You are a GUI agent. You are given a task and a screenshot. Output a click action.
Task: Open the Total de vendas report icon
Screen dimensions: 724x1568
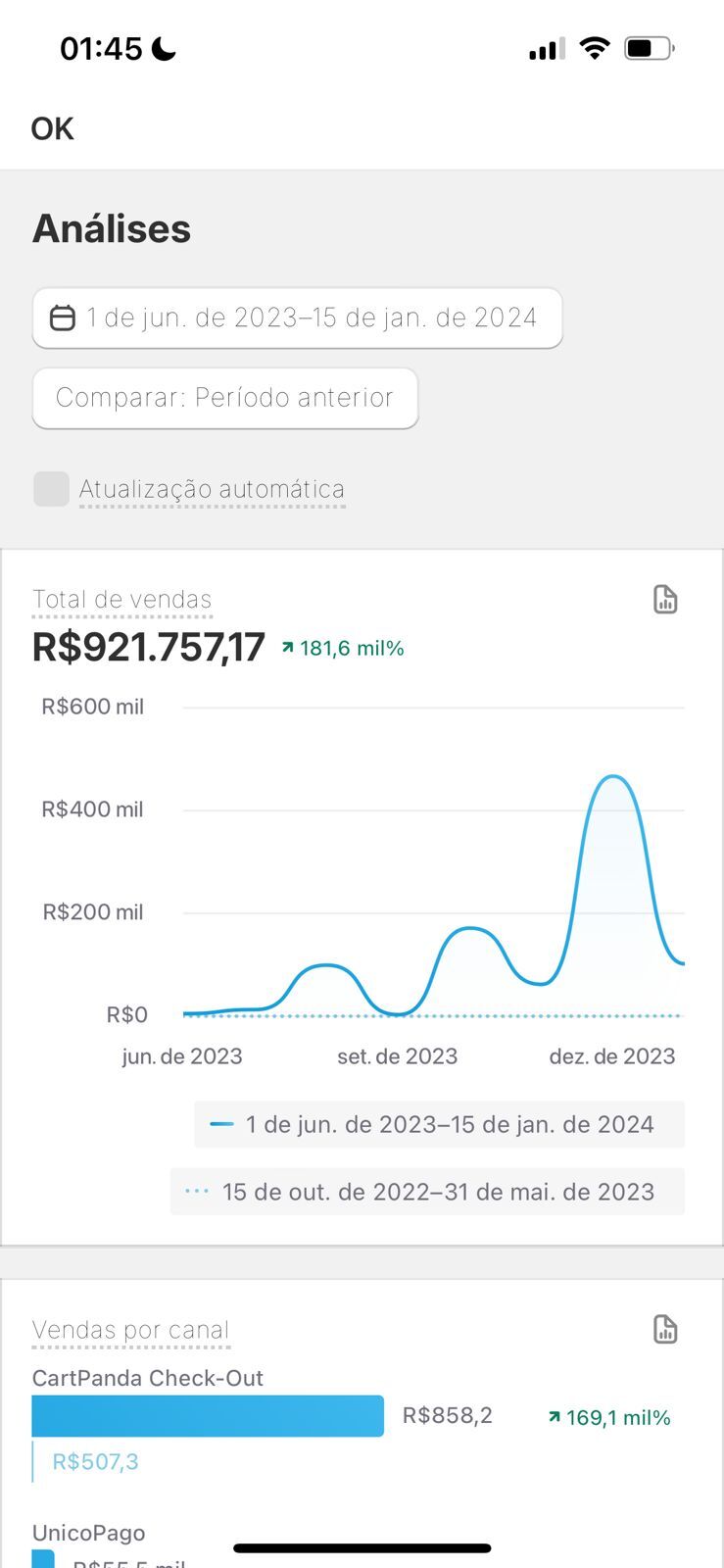point(665,600)
